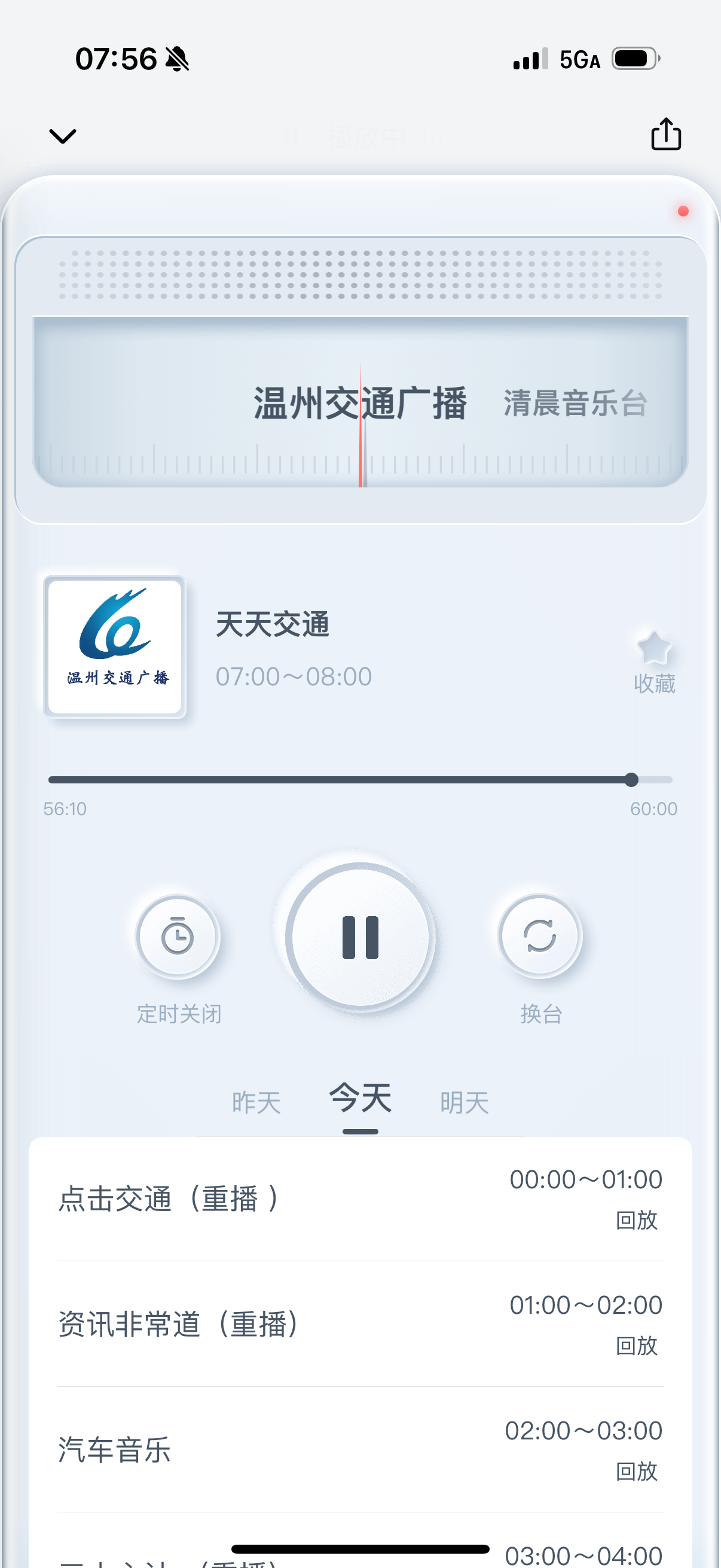Select the 今天 schedule tab

pos(360,1099)
